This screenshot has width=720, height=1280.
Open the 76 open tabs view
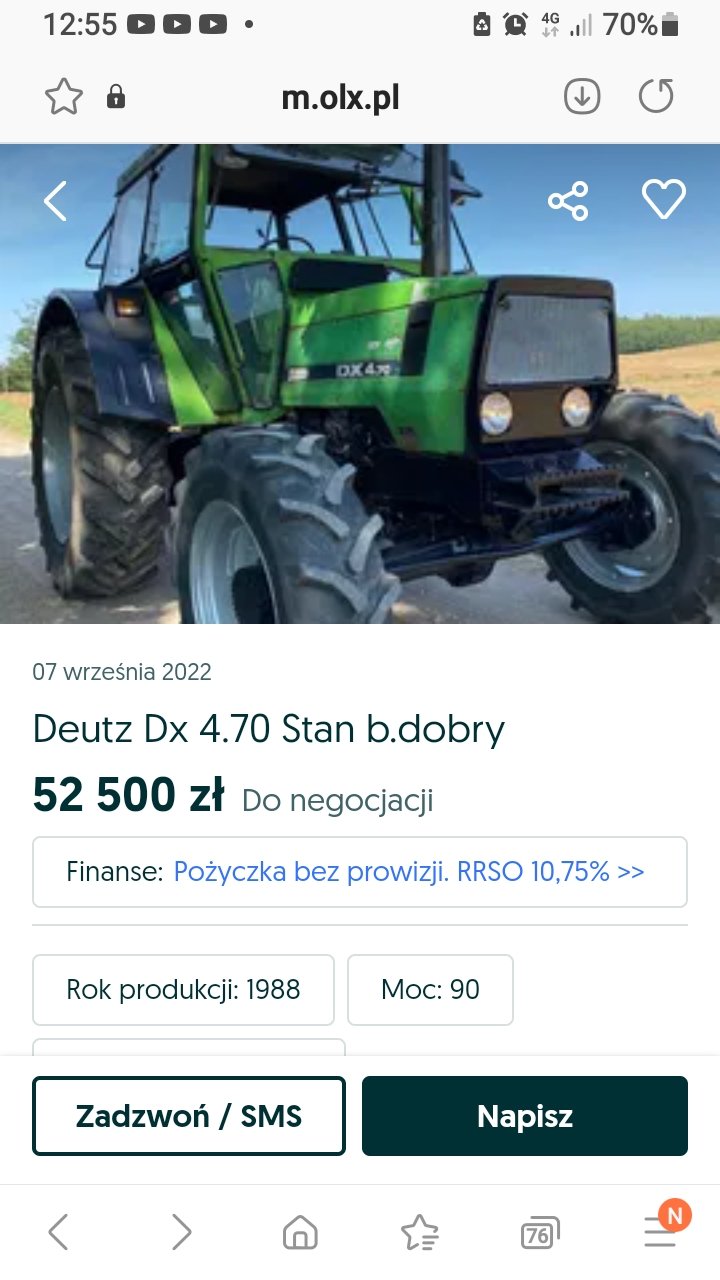click(540, 1234)
